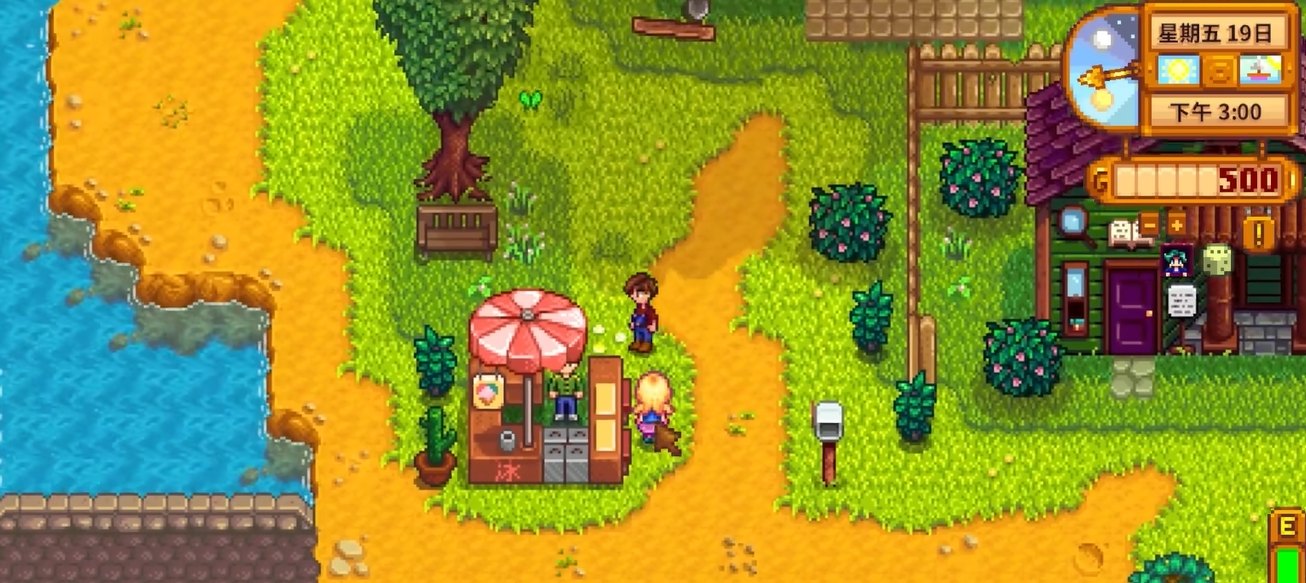Zoom out with the minus button
Screen dimensions: 1306x583
[1150, 224]
